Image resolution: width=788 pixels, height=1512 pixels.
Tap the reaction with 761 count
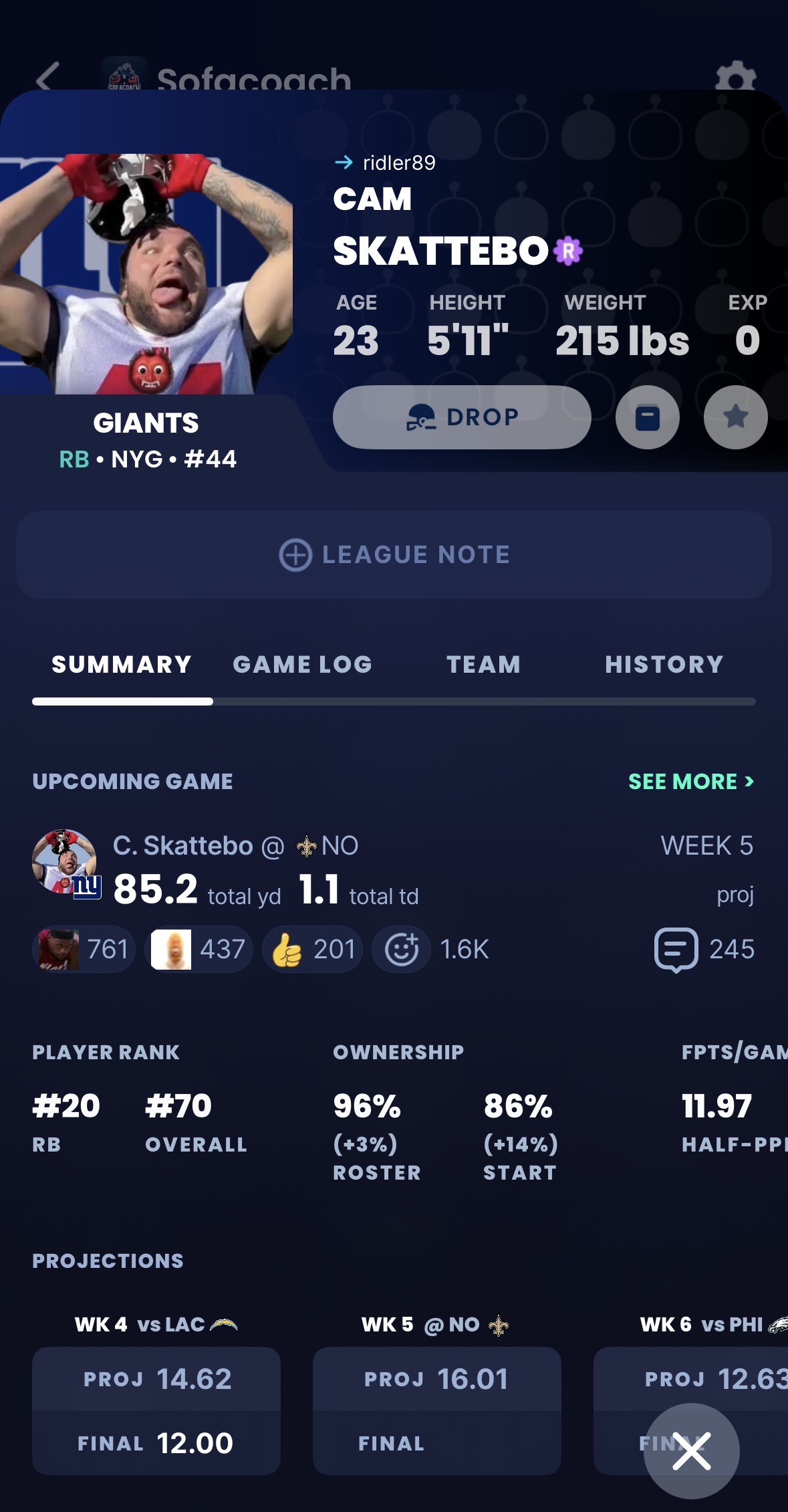click(84, 949)
